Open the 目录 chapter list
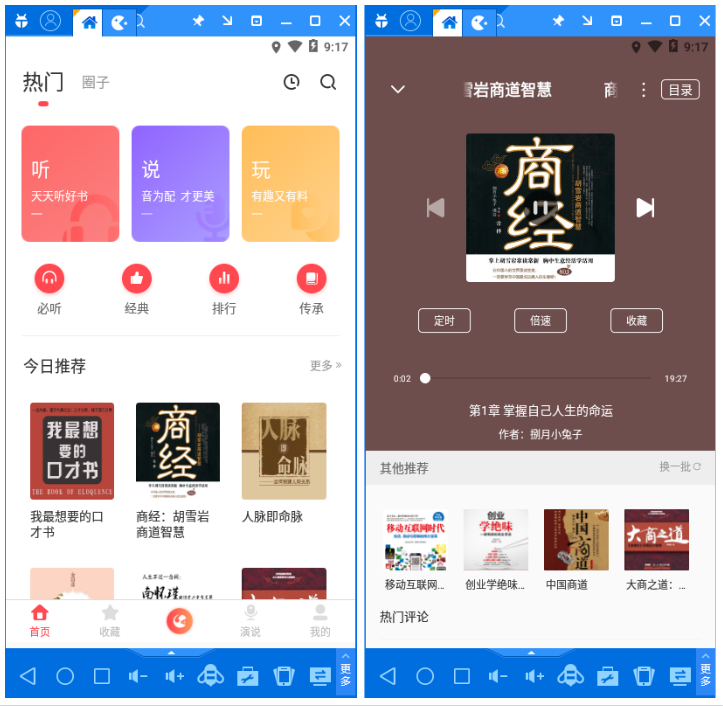 click(x=680, y=90)
